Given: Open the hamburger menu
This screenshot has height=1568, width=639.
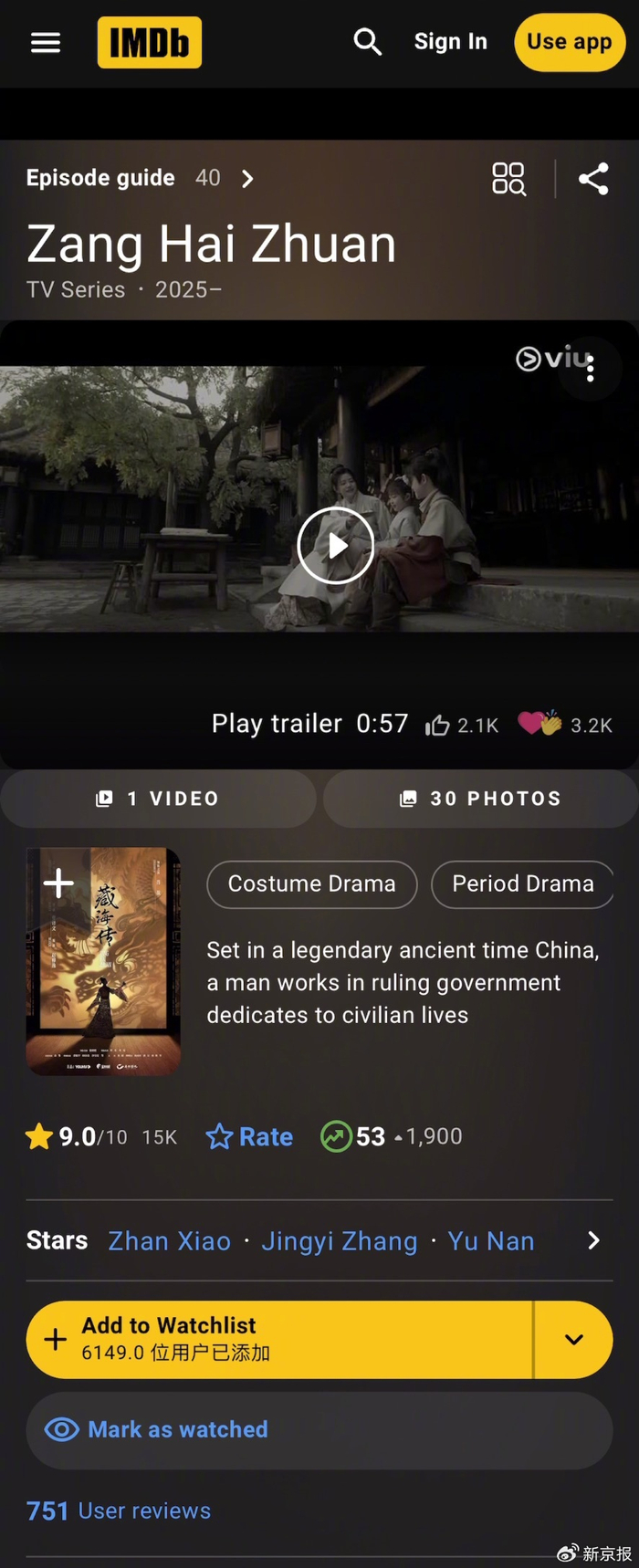Looking at the screenshot, I should pos(46,43).
